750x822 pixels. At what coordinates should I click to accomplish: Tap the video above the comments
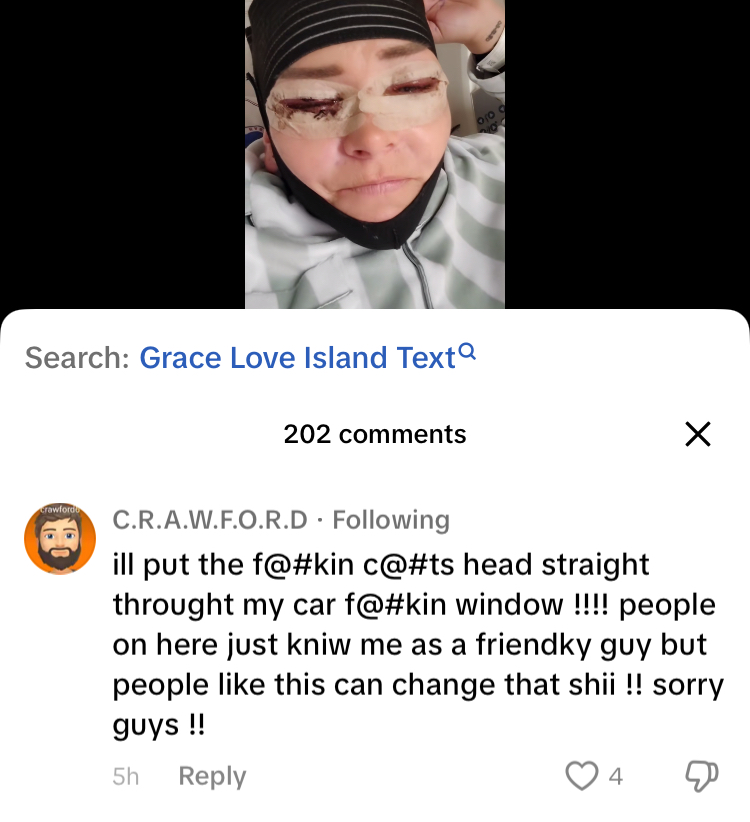click(x=375, y=154)
